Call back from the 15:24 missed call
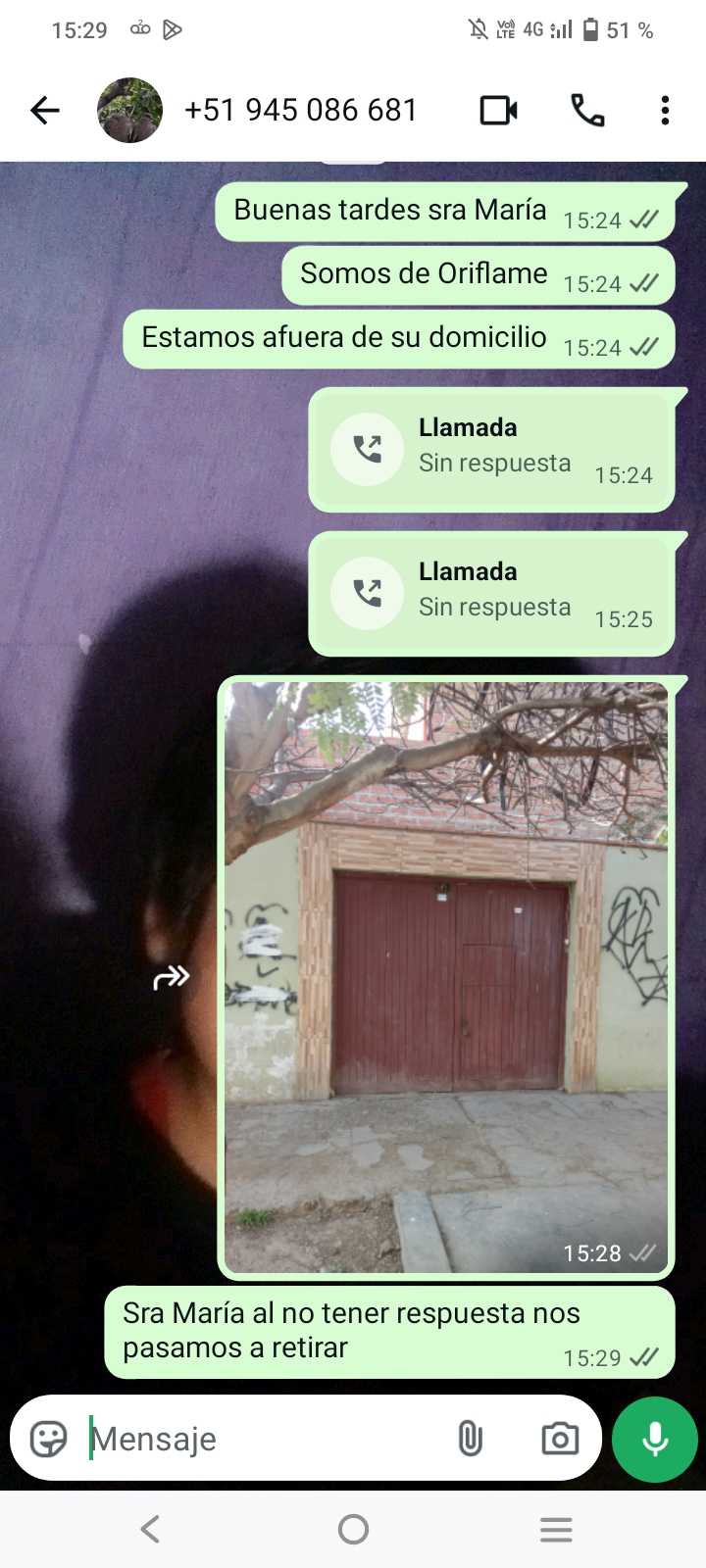The width and height of the screenshot is (706, 1568). (x=368, y=449)
